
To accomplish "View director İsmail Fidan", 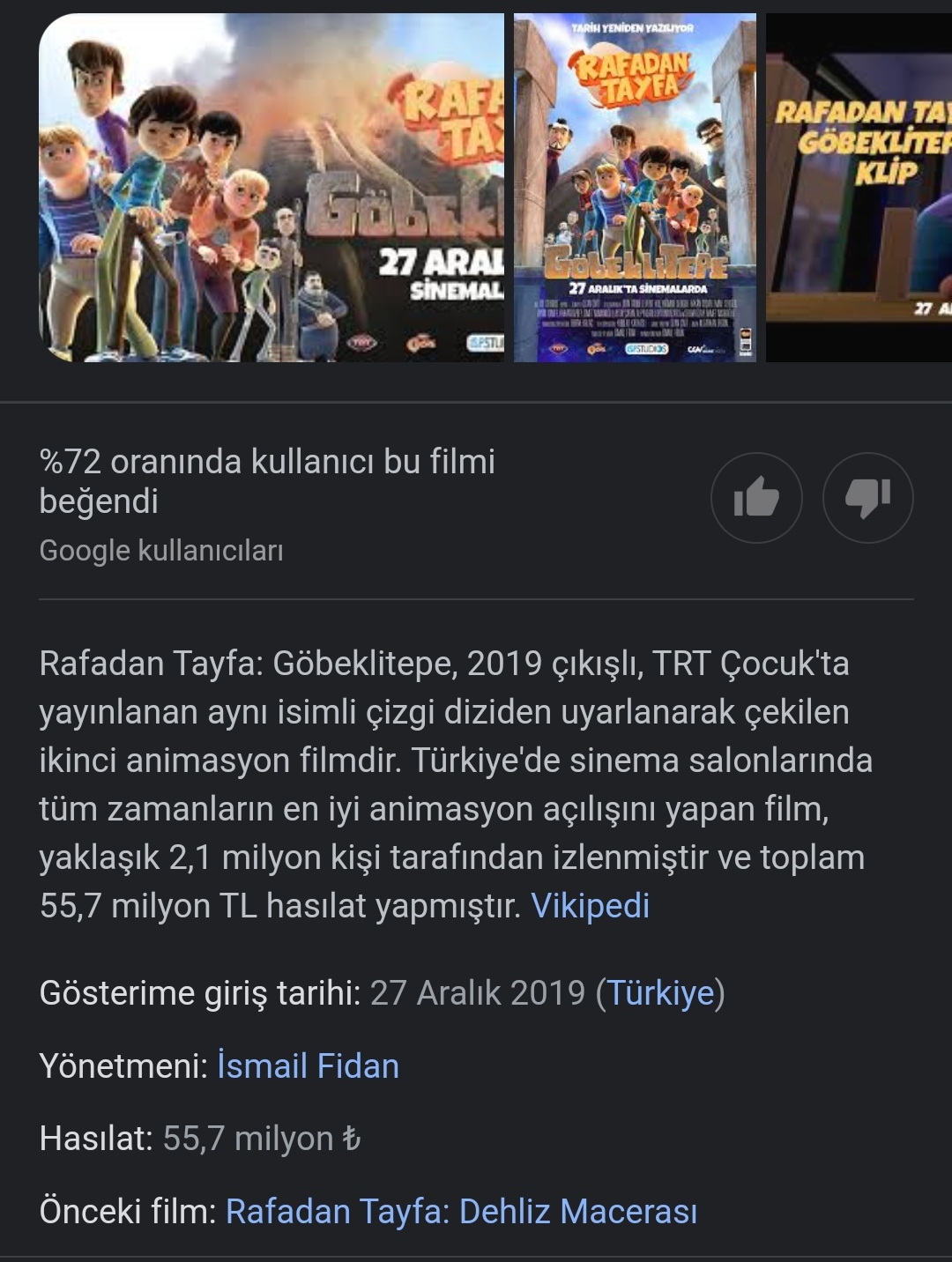I will [x=308, y=1066].
